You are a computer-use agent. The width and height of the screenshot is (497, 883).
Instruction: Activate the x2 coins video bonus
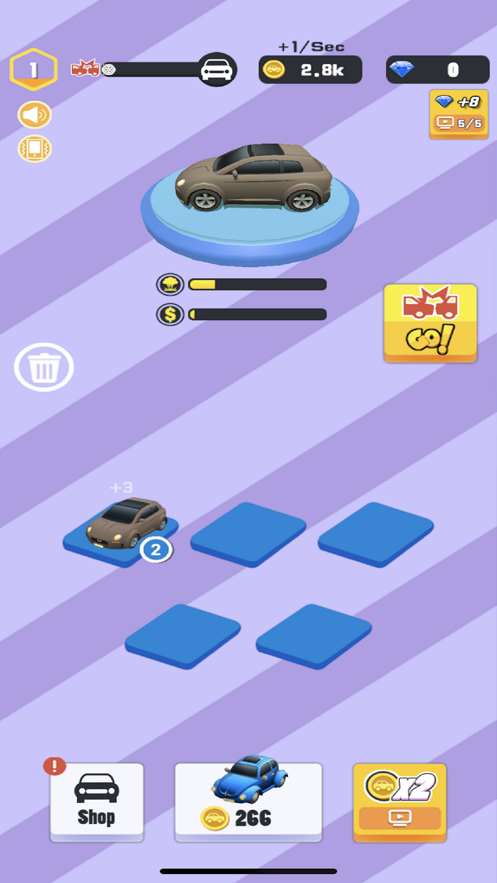click(x=400, y=802)
